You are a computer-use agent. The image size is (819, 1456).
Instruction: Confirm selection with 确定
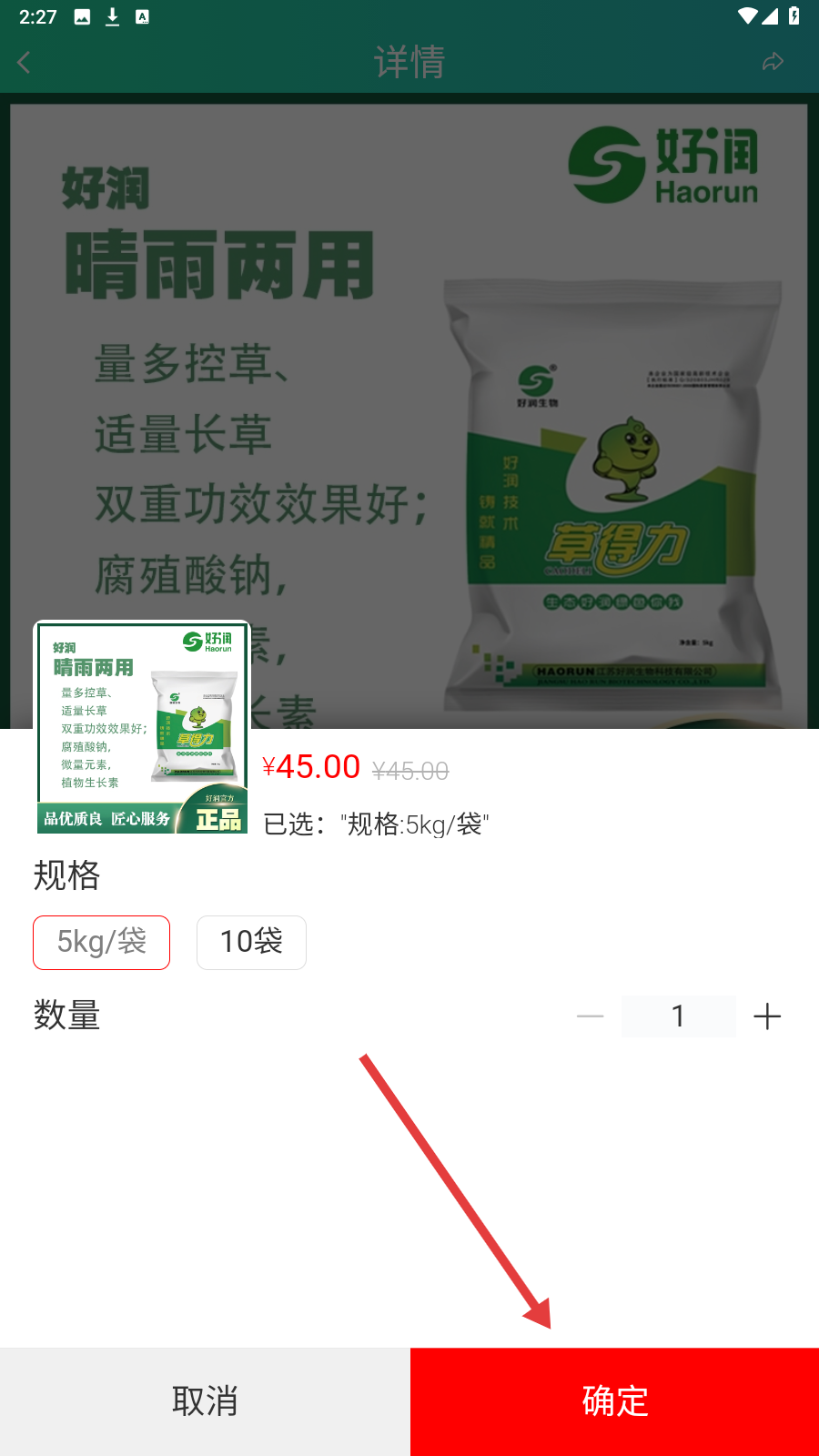click(x=614, y=1401)
